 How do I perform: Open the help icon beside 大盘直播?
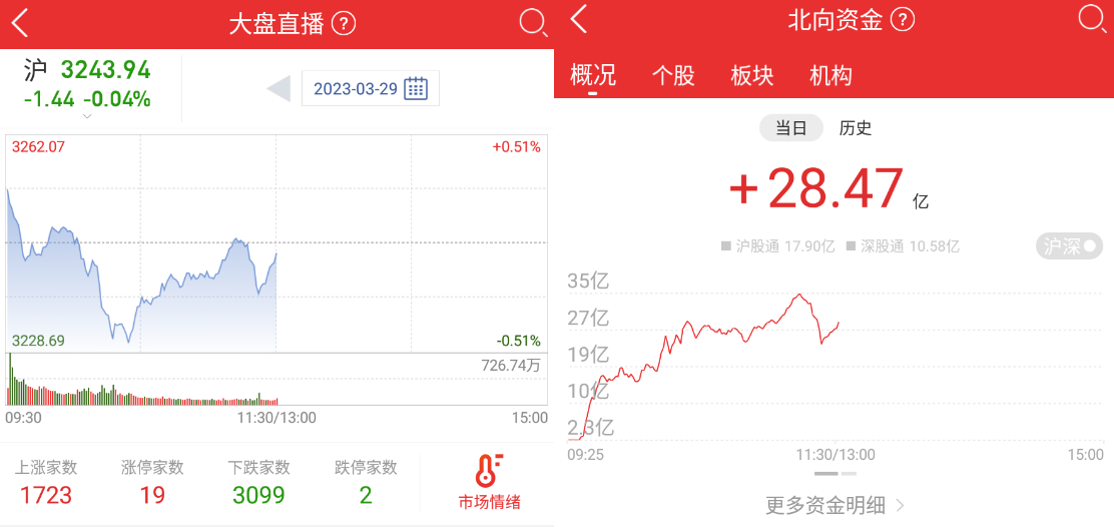[343, 24]
